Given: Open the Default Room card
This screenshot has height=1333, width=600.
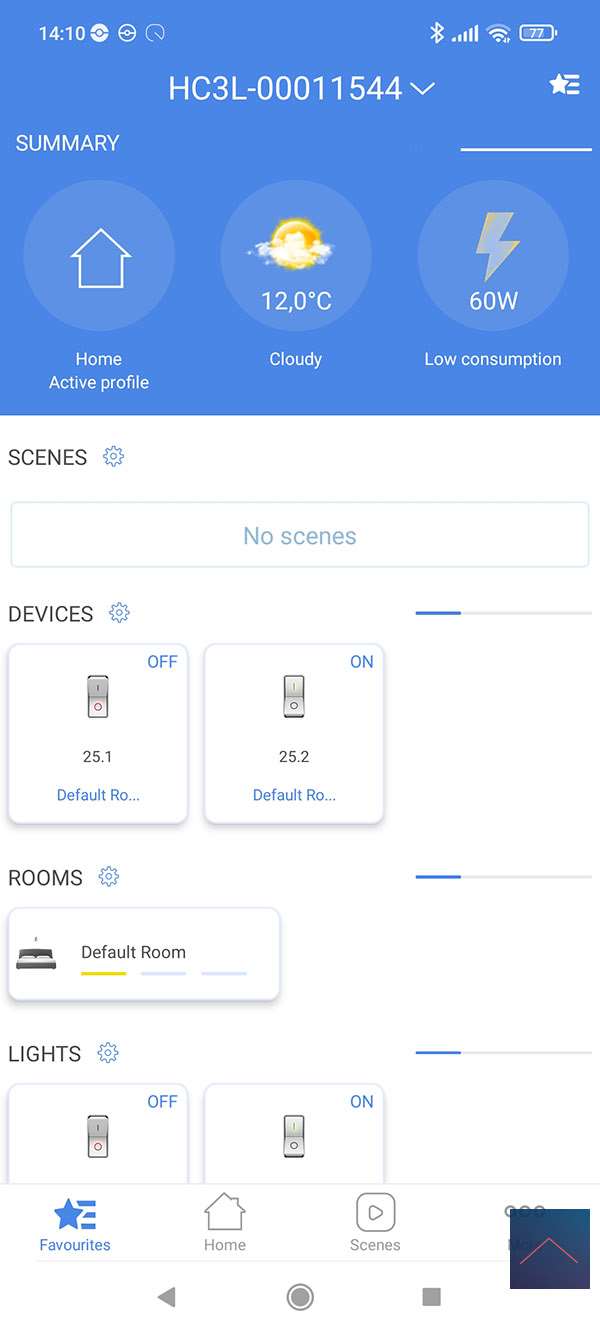Looking at the screenshot, I should (x=144, y=953).
